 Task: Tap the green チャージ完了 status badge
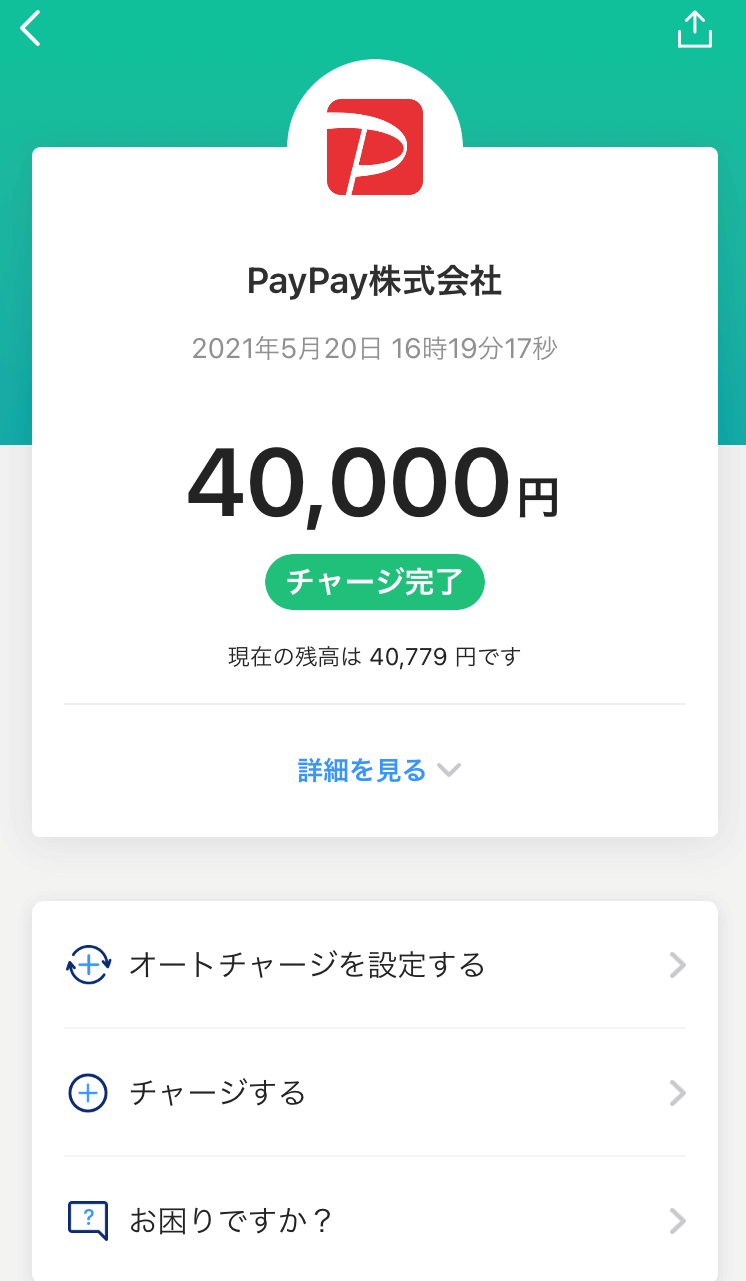click(x=374, y=581)
